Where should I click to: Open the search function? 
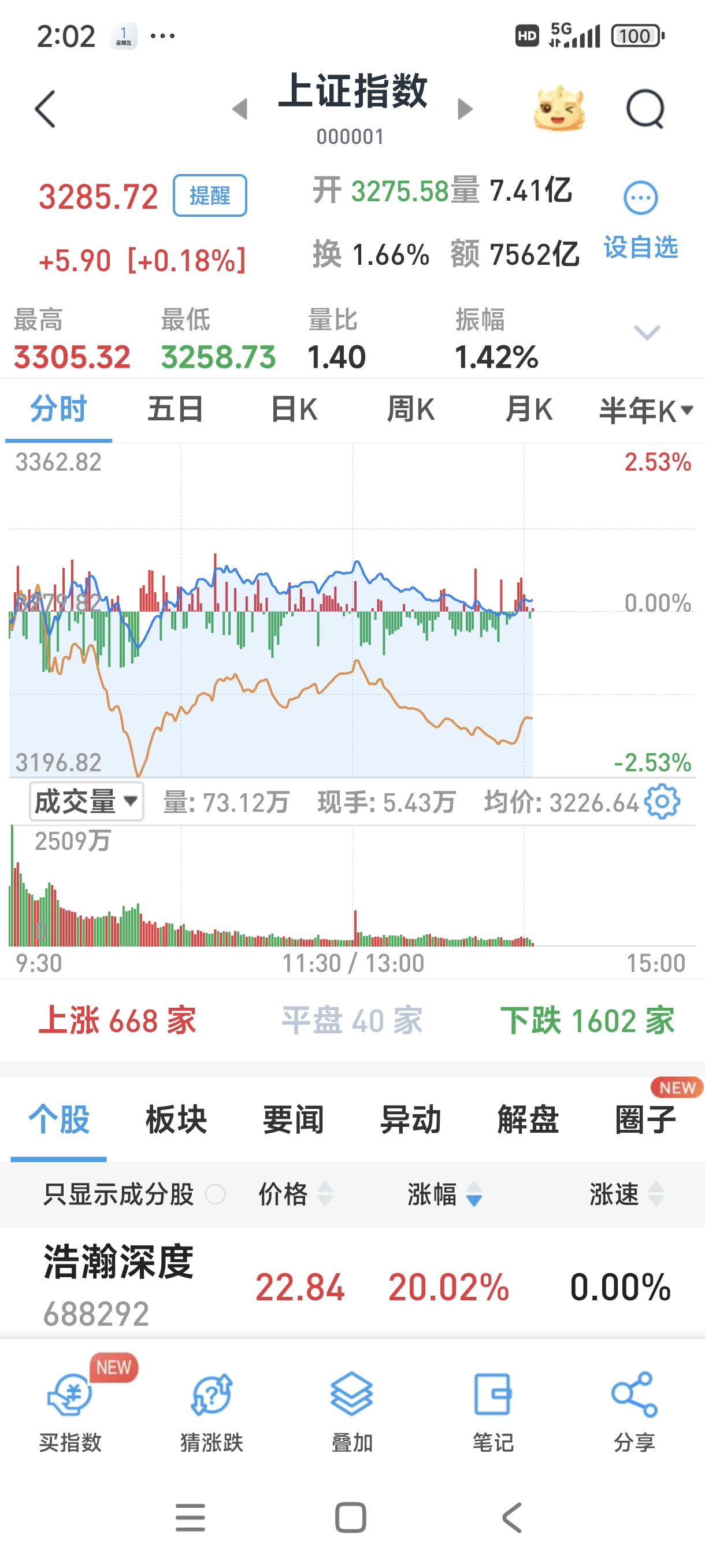pyautogui.click(x=646, y=107)
